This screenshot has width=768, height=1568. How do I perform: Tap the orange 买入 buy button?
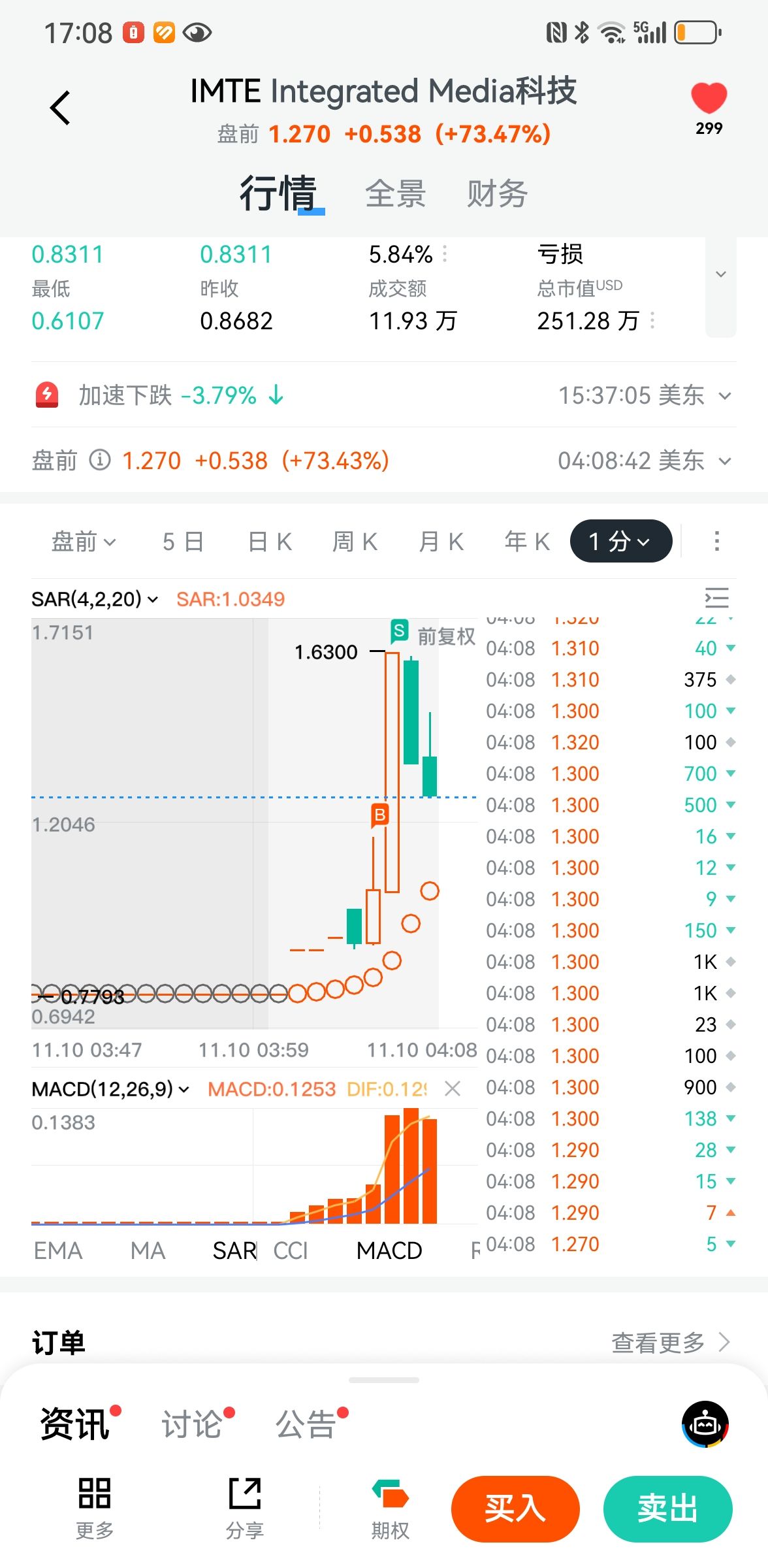[x=515, y=1509]
